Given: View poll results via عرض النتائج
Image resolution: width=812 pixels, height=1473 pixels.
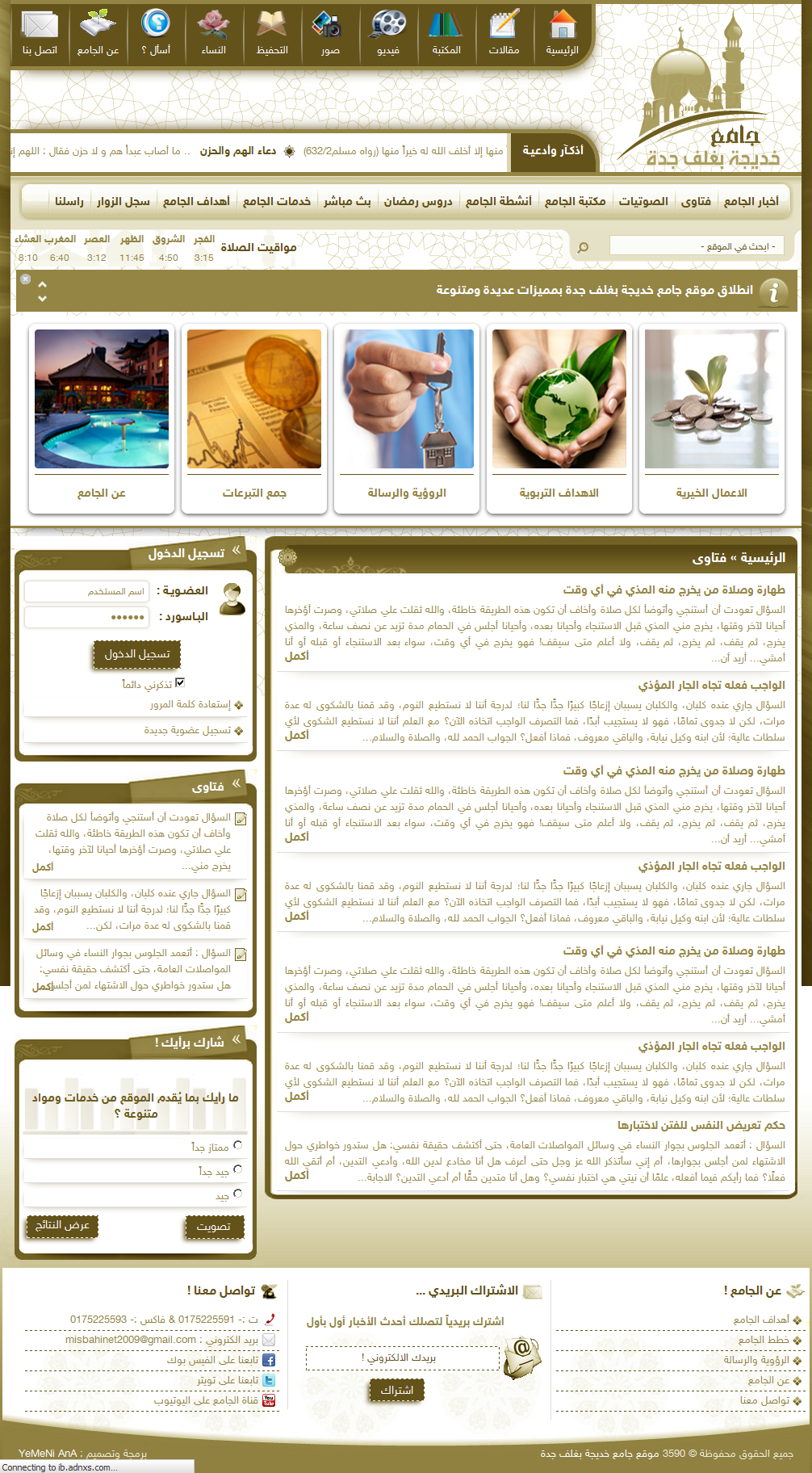Looking at the screenshot, I should pos(62,1226).
